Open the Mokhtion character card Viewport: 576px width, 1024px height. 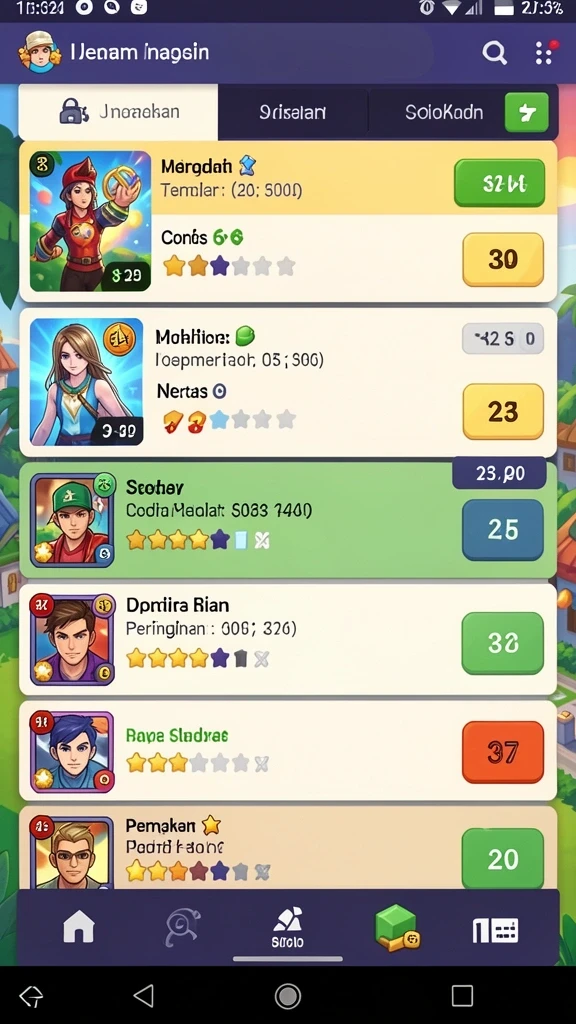coord(288,382)
